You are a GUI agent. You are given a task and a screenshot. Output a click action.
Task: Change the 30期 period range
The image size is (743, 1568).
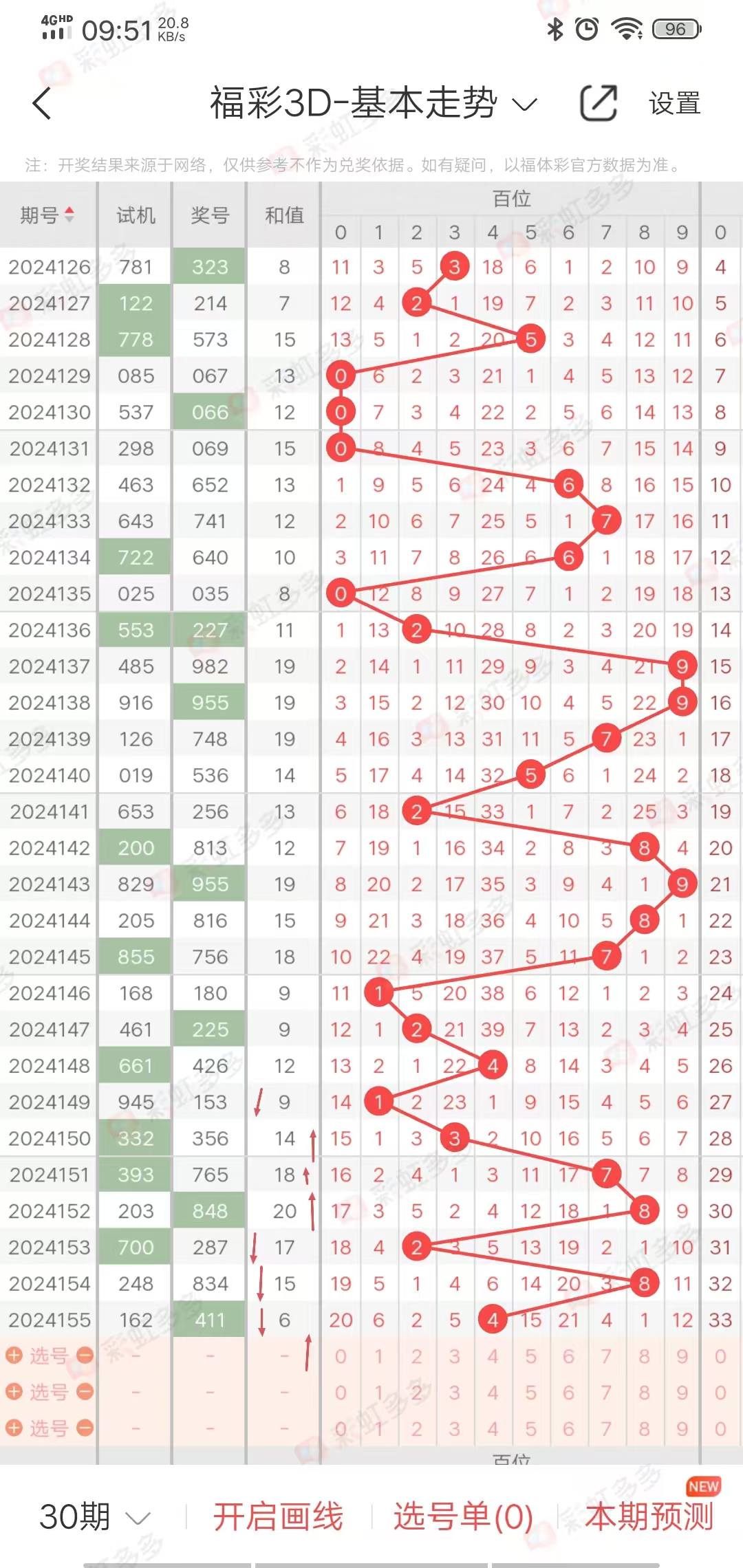[x=94, y=1516]
